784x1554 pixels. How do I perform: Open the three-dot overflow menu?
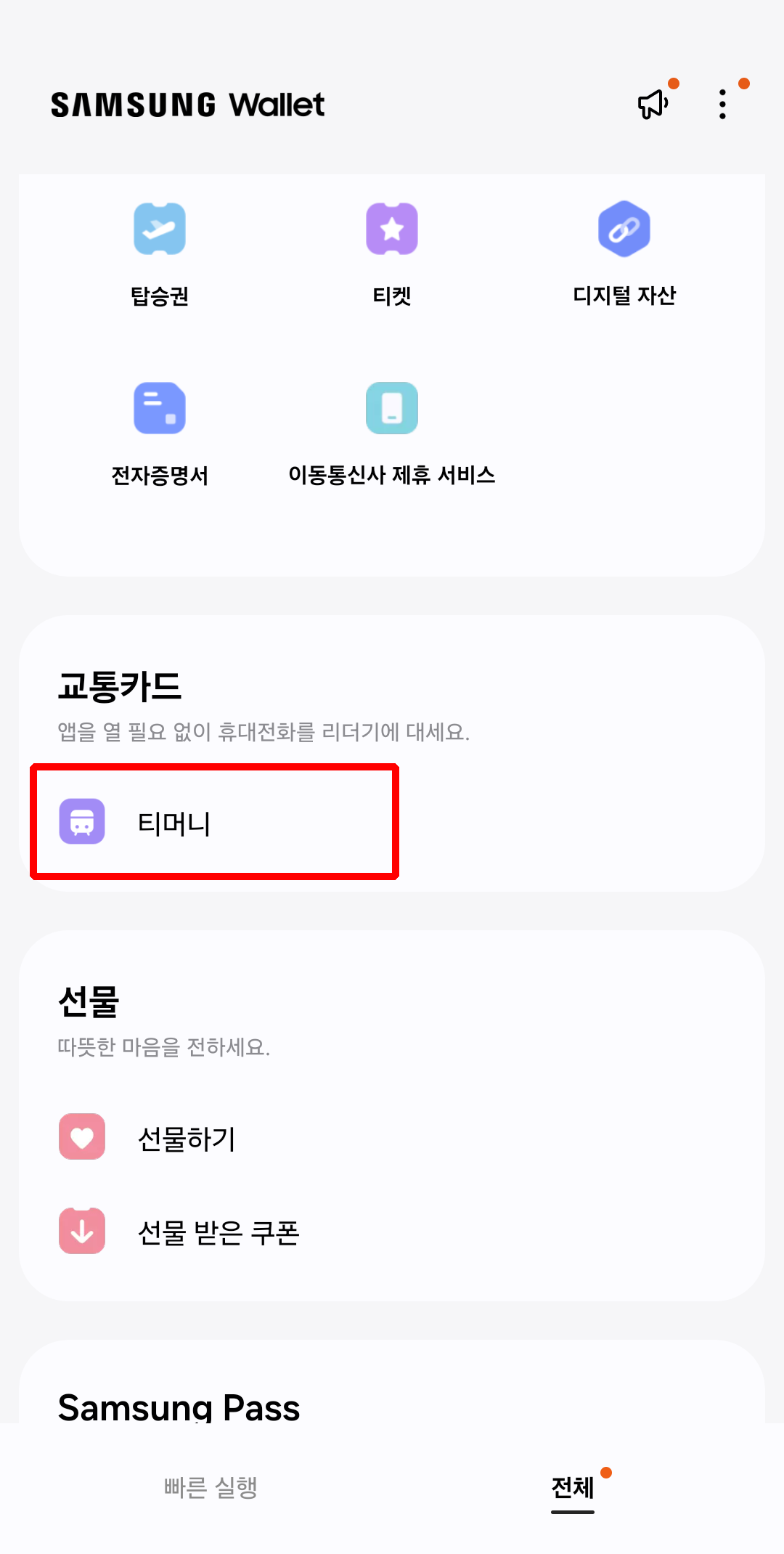coord(723,105)
